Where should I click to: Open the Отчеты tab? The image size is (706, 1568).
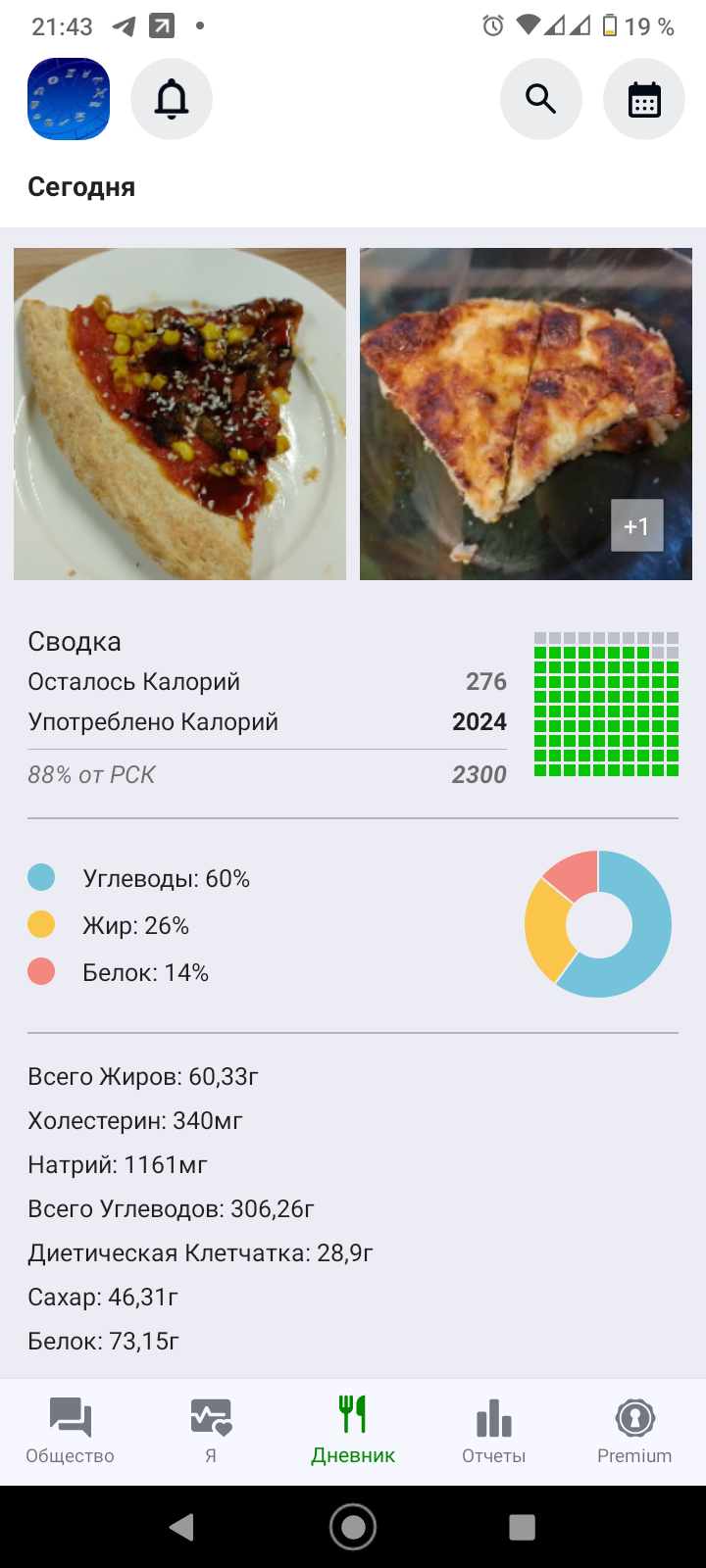pyautogui.click(x=494, y=1431)
